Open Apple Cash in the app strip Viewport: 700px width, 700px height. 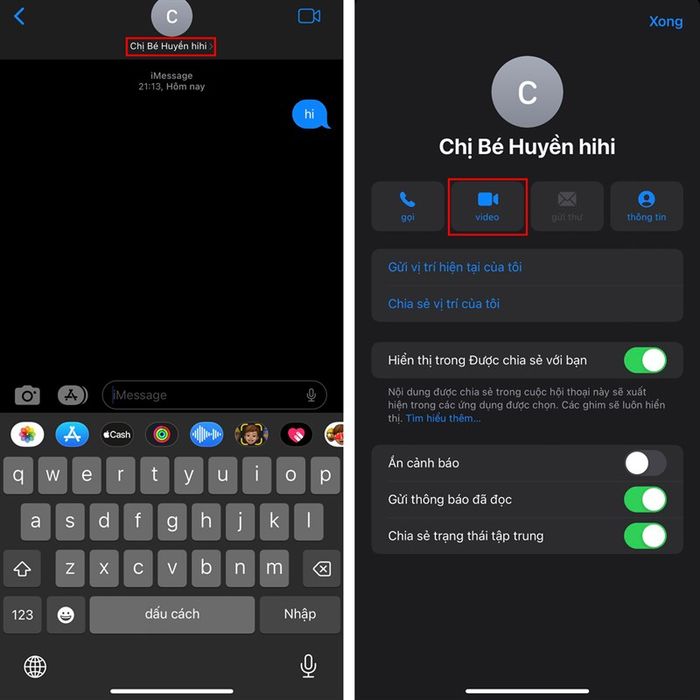point(116,434)
